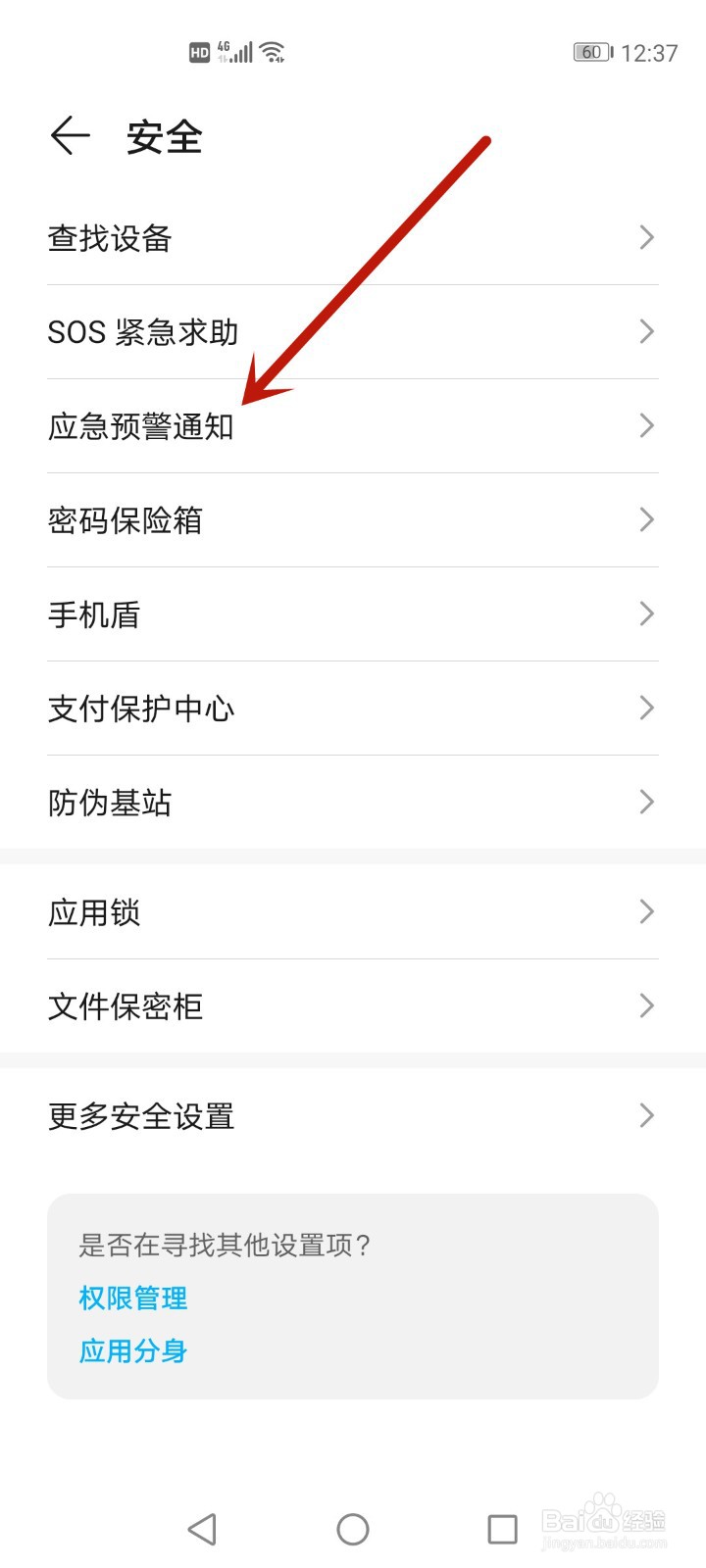Image resolution: width=706 pixels, height=1568 pixels.
Task: Tap the triangle back navigation key
Action: tap(201, 1528)
